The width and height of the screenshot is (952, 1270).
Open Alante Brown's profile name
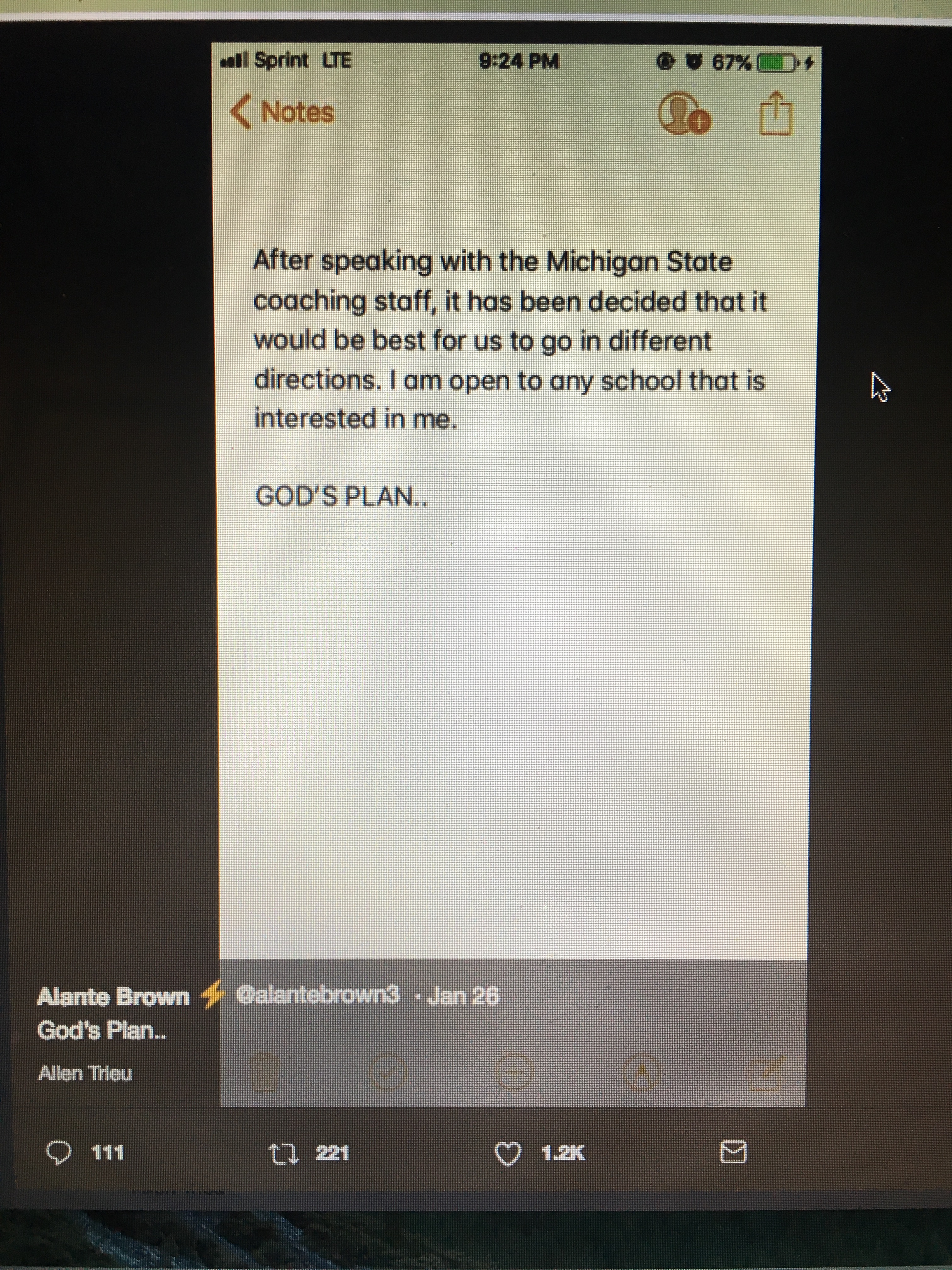114,997
